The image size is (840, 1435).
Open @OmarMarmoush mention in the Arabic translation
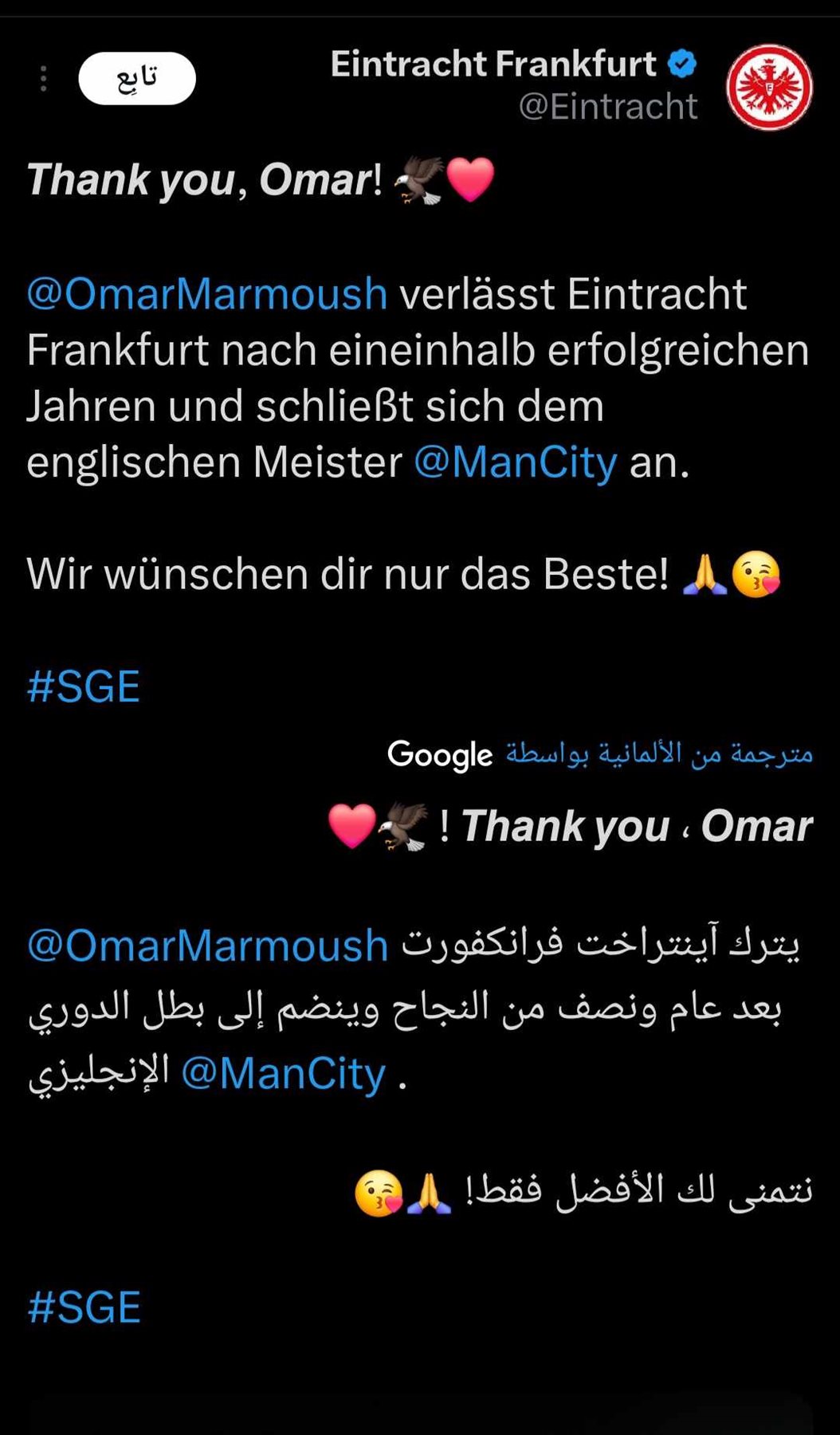point(207,946)
